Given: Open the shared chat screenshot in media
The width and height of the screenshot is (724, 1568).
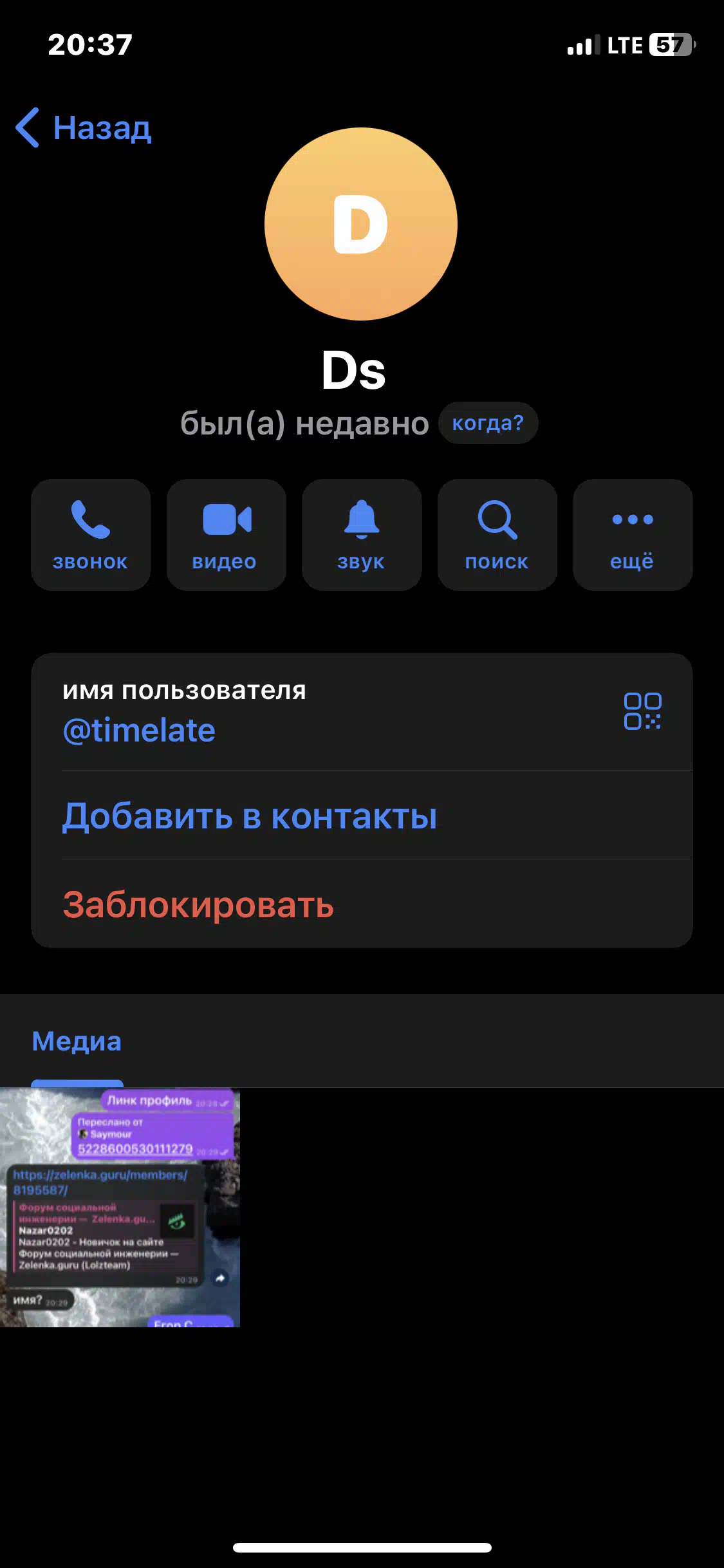Looking at the screenshot, I should click(x=120, y=1207).
